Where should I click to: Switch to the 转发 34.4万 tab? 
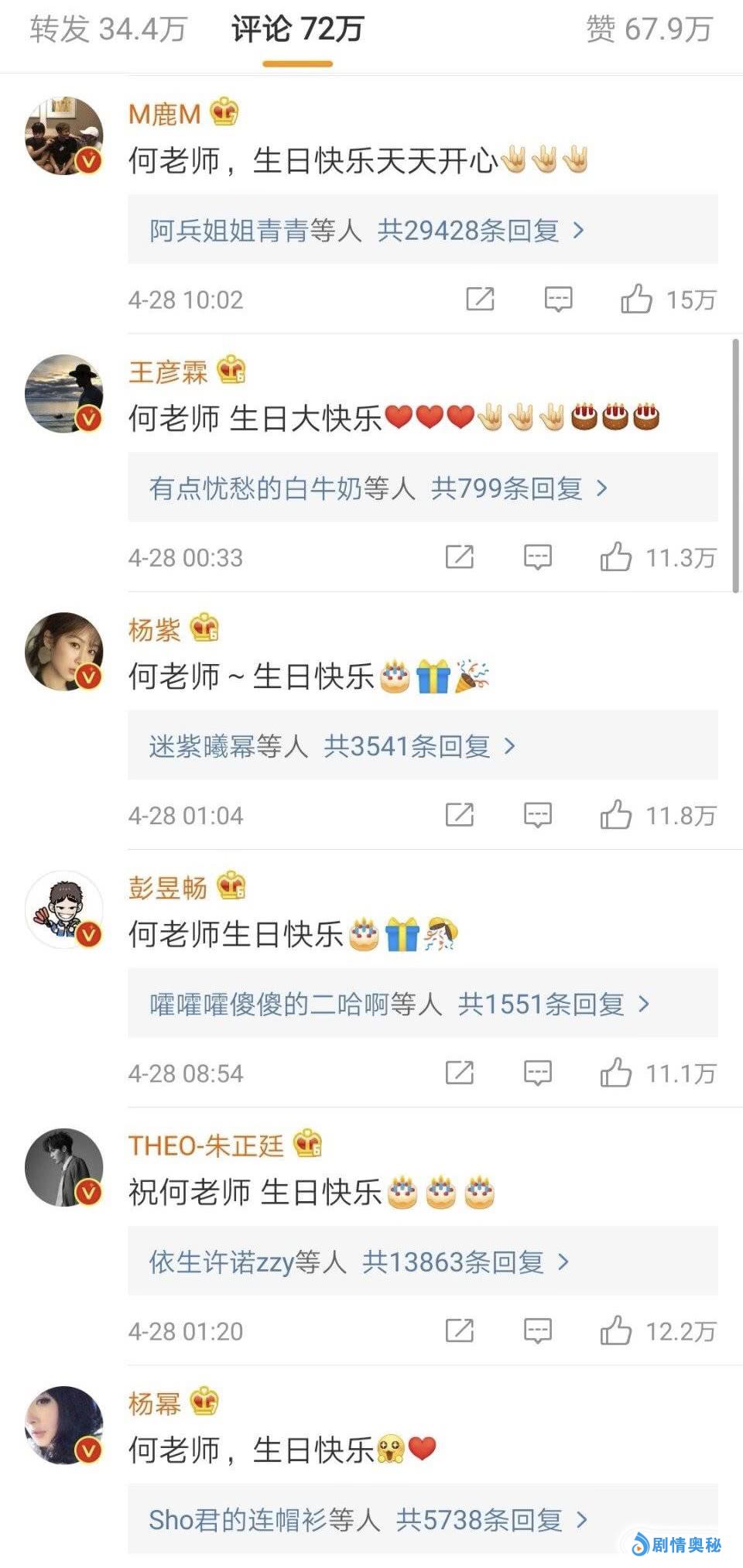[x=108, y=29]
